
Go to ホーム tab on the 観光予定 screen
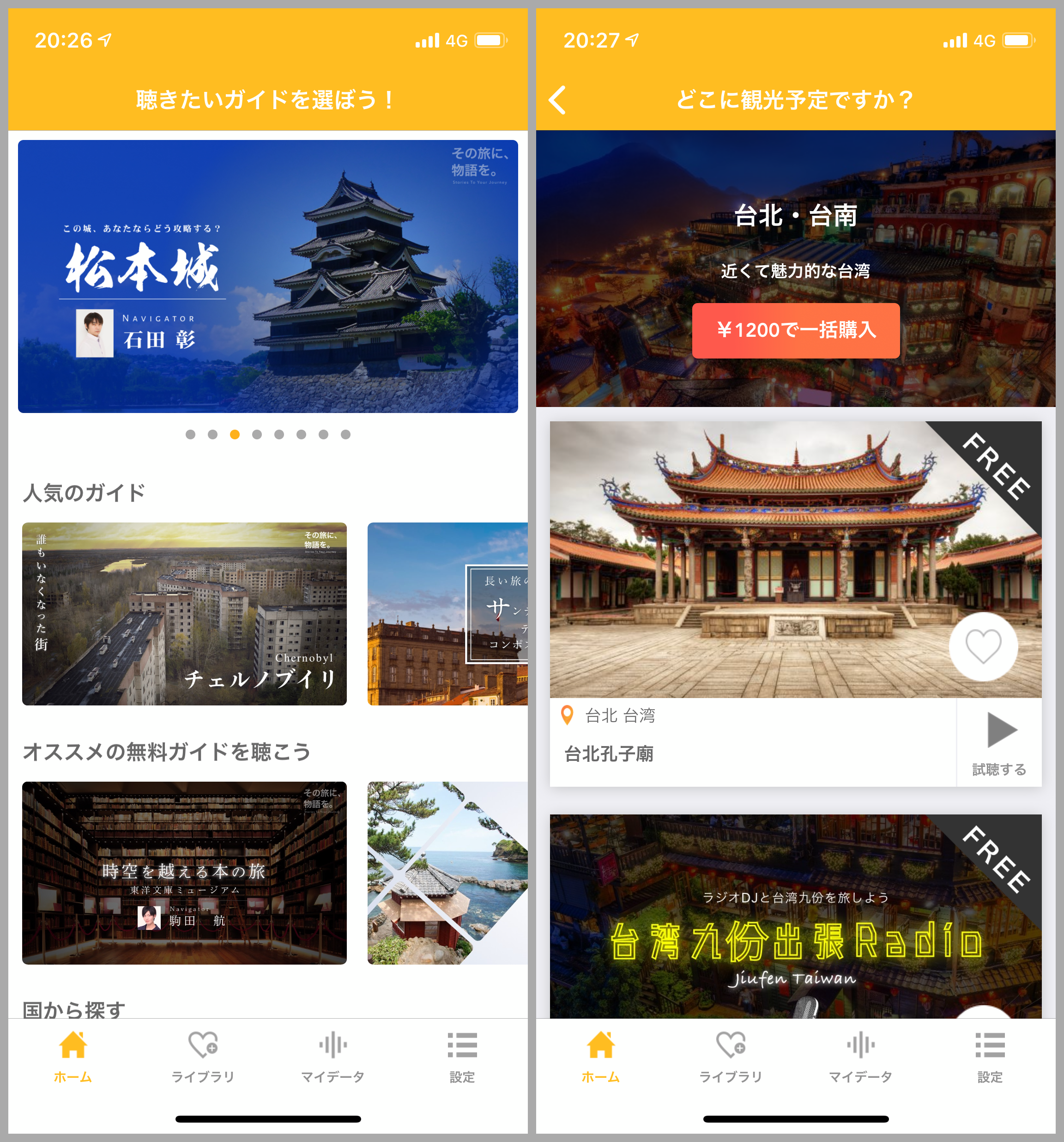tap(601, 1056)
